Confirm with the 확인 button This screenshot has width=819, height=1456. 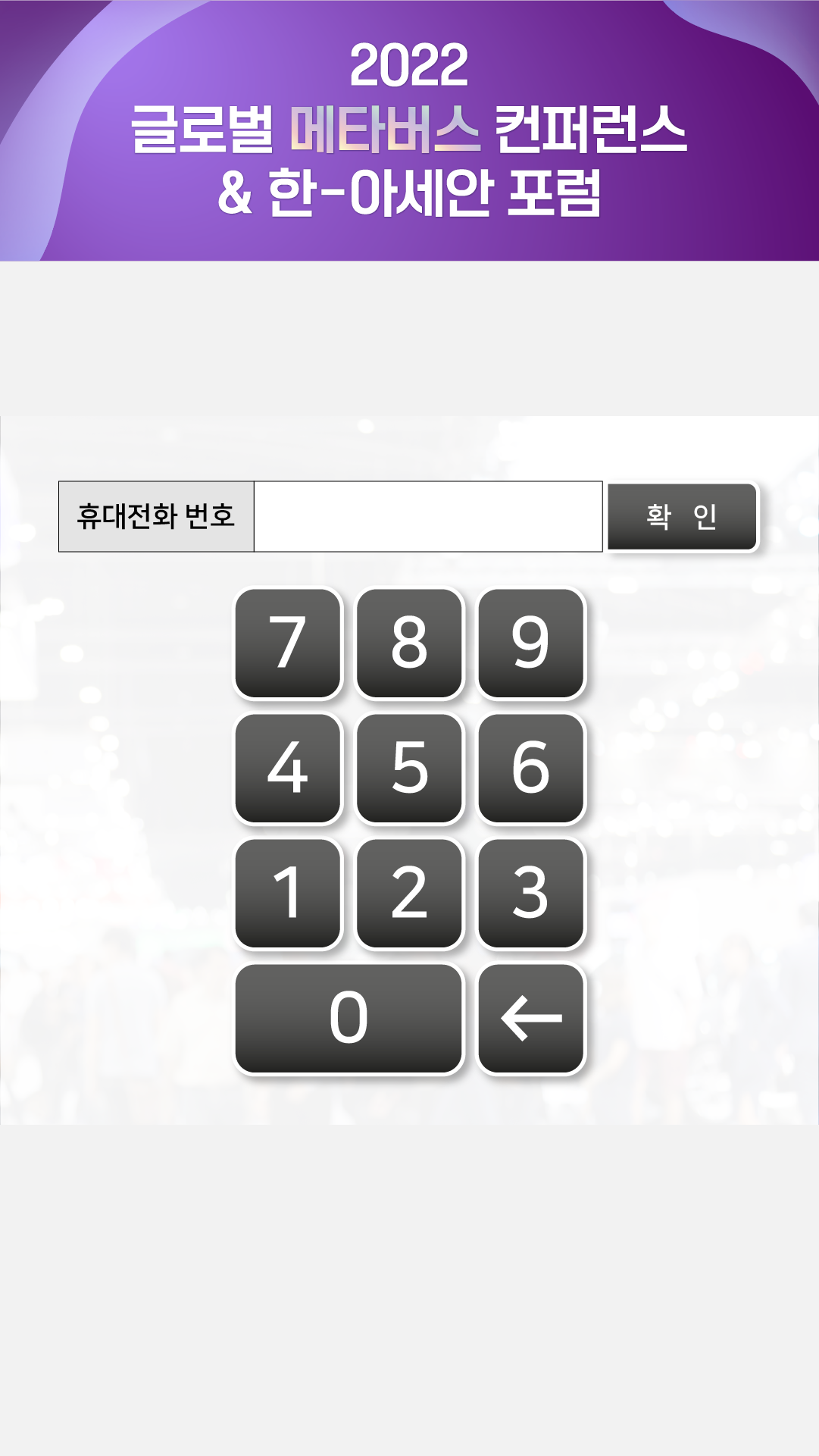point(682,516)
